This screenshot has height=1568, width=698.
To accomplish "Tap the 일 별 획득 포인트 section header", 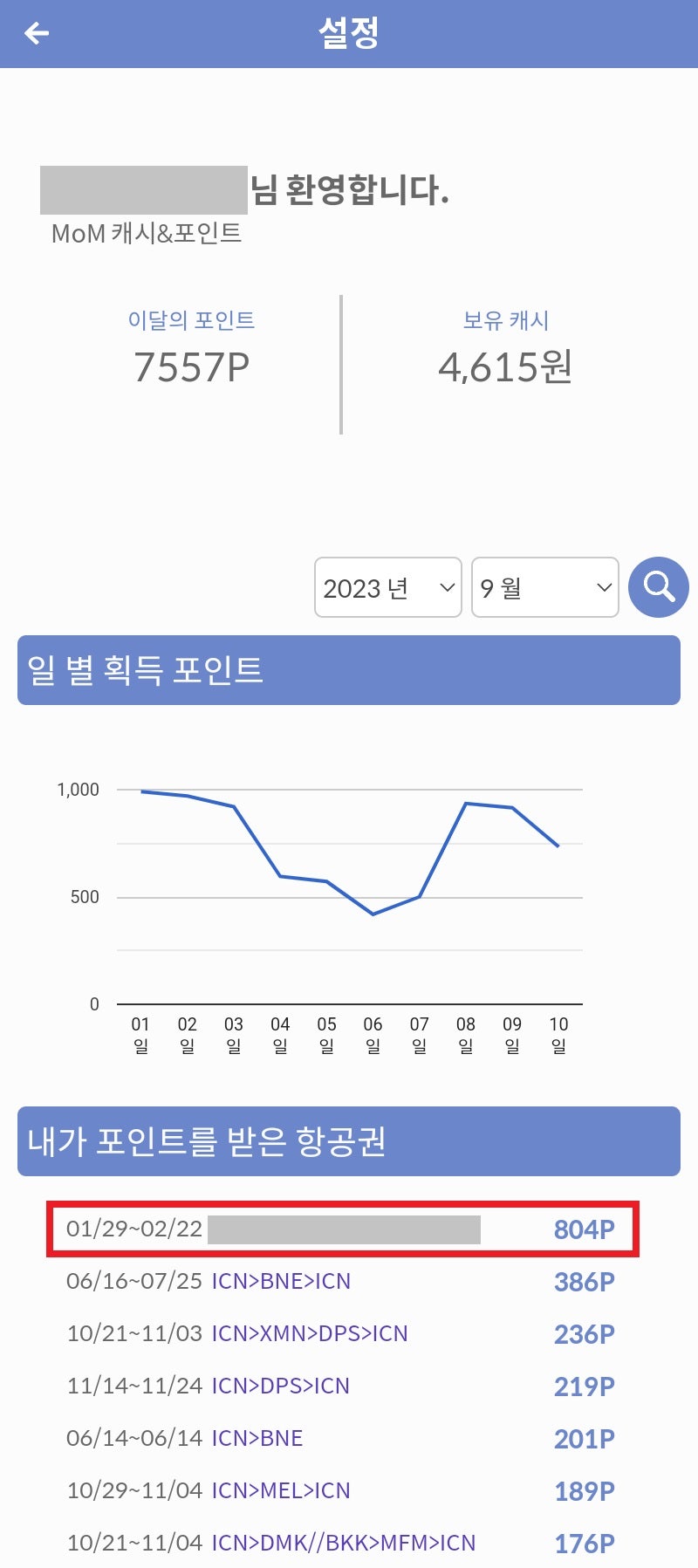I will coord(348,670).
